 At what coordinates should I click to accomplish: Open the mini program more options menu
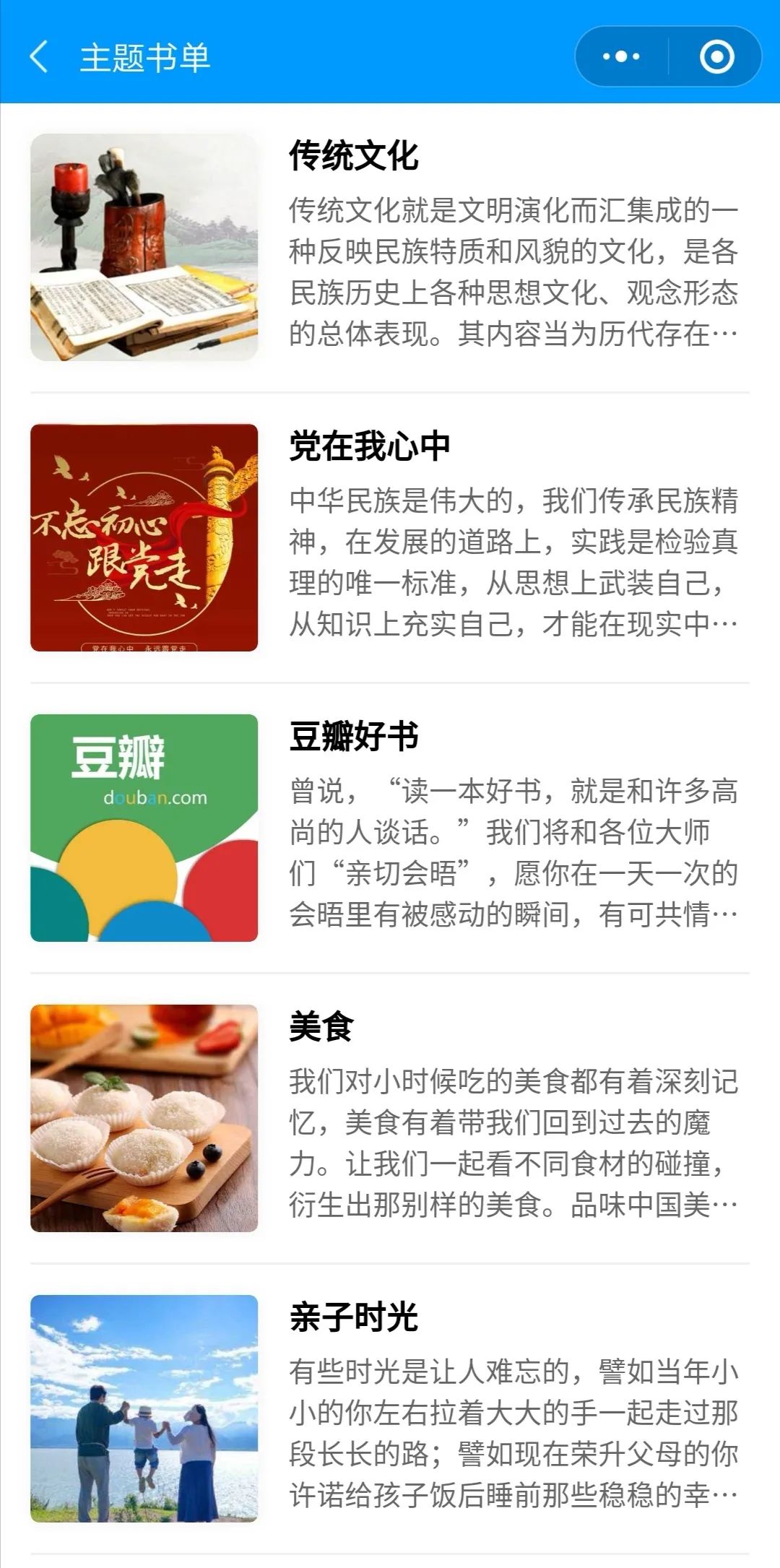pos(621,57)
